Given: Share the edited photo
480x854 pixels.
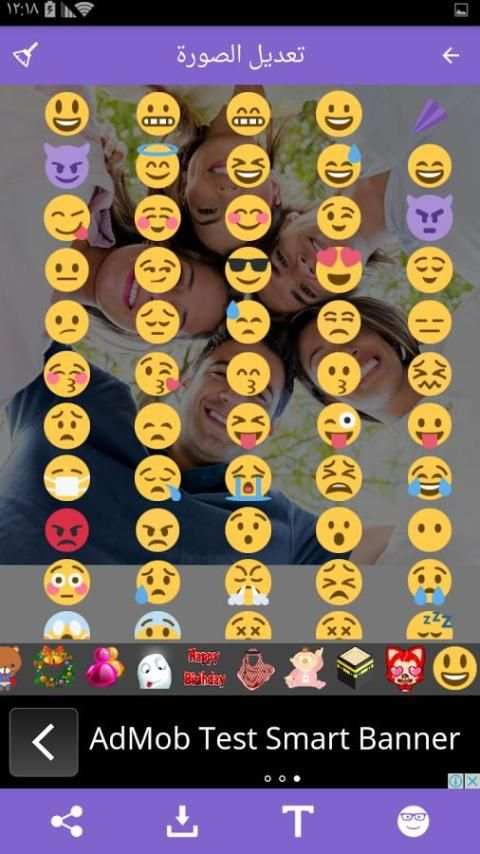Looking at the screenshot, I should click(x=67, y=821).
